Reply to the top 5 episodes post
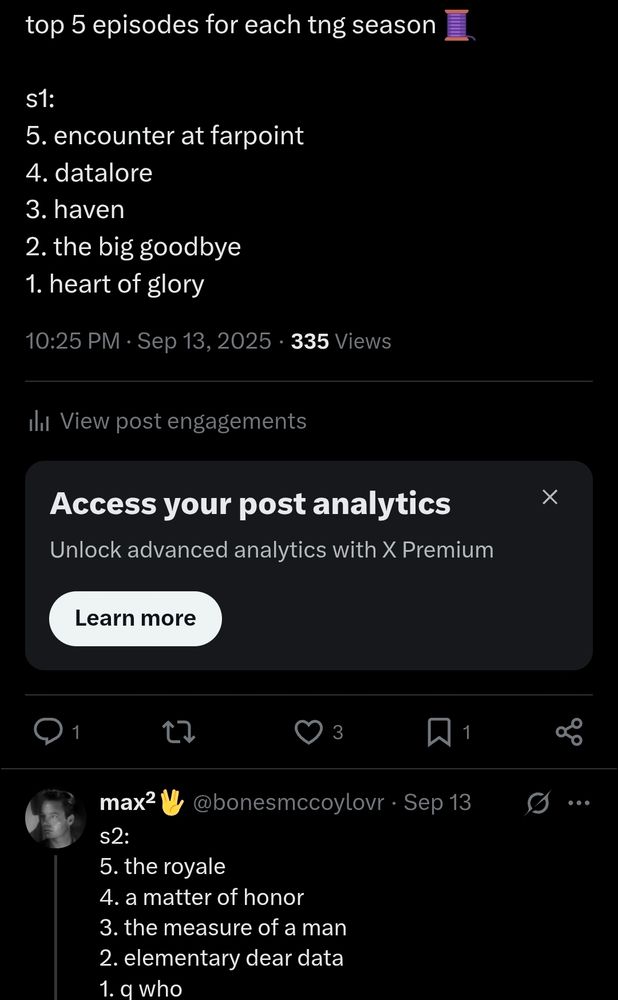Viewport: 618px width, 1000px height. 48,733
